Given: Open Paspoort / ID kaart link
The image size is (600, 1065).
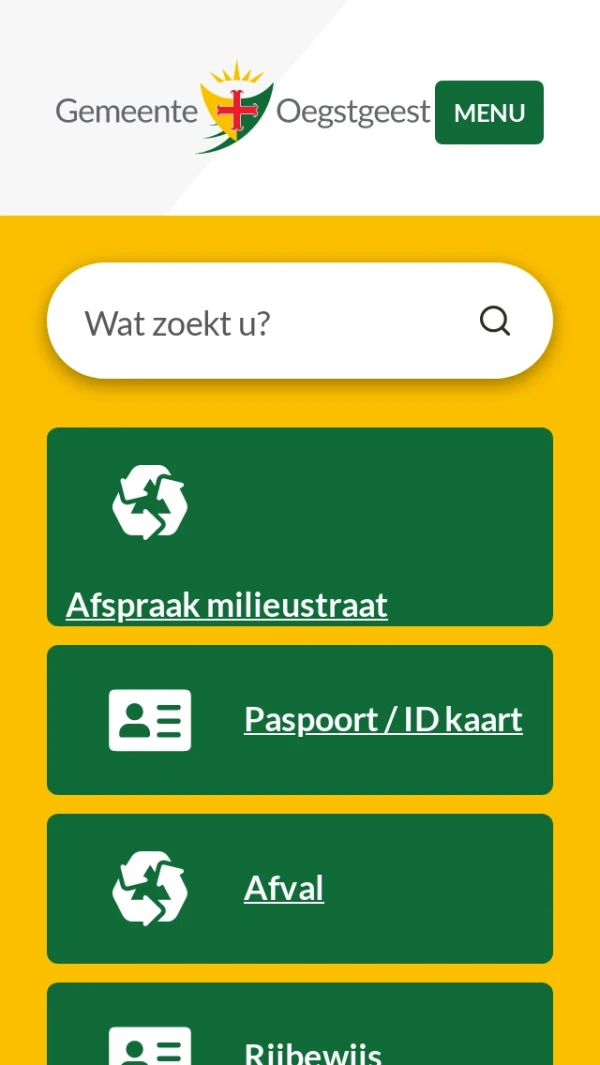Looking at the screenshot, I should pyautogui.click(x=383, y=720).
